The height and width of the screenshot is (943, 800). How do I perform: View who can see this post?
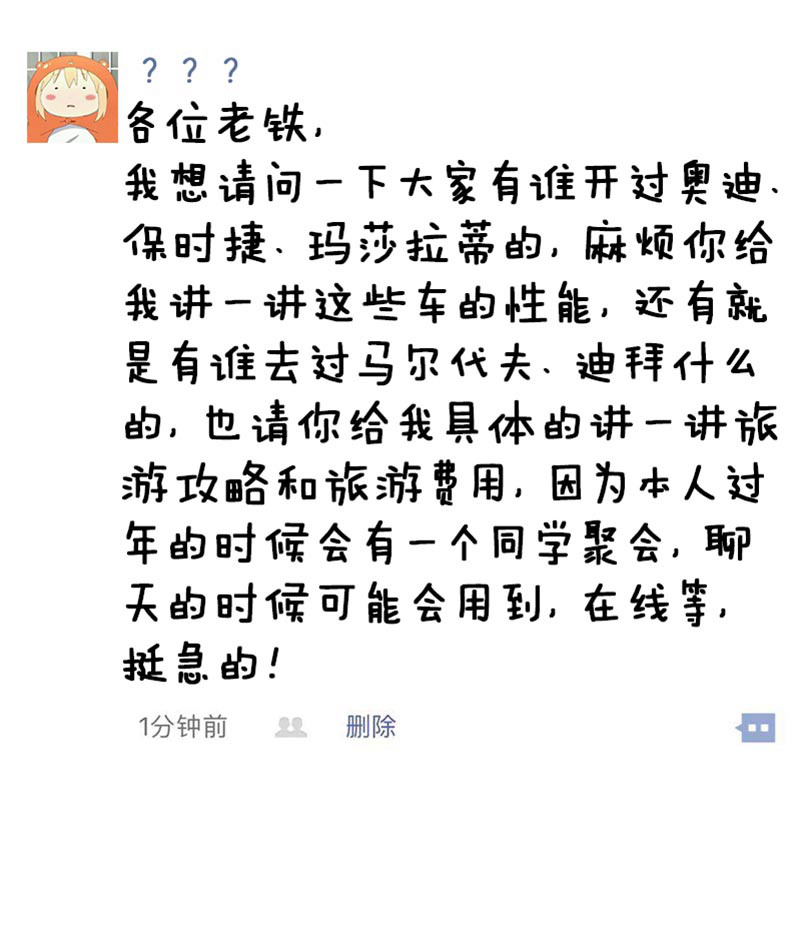click(x=291, y=727)
